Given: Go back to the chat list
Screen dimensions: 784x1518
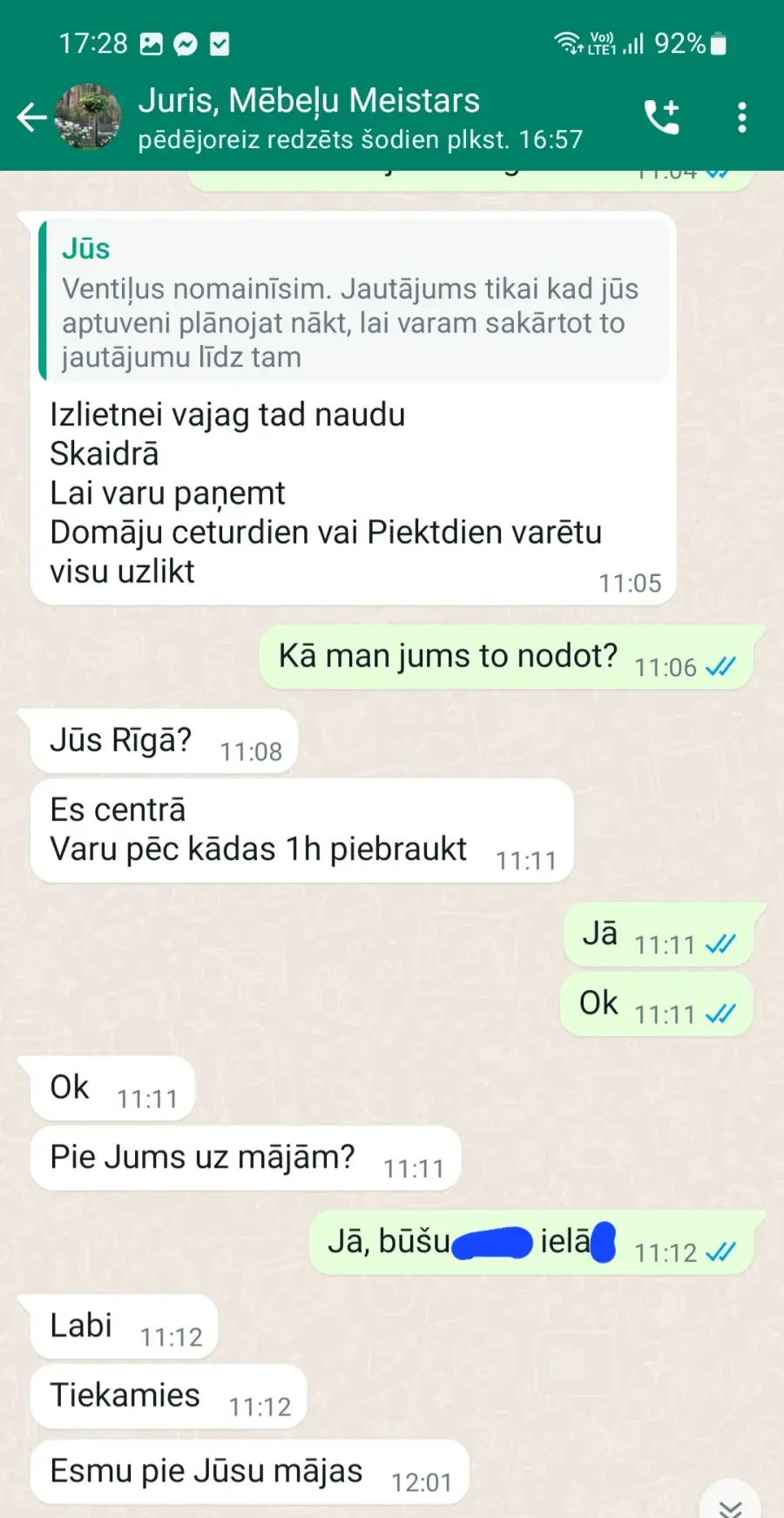Looking at the screenshot, I should 31,117.
